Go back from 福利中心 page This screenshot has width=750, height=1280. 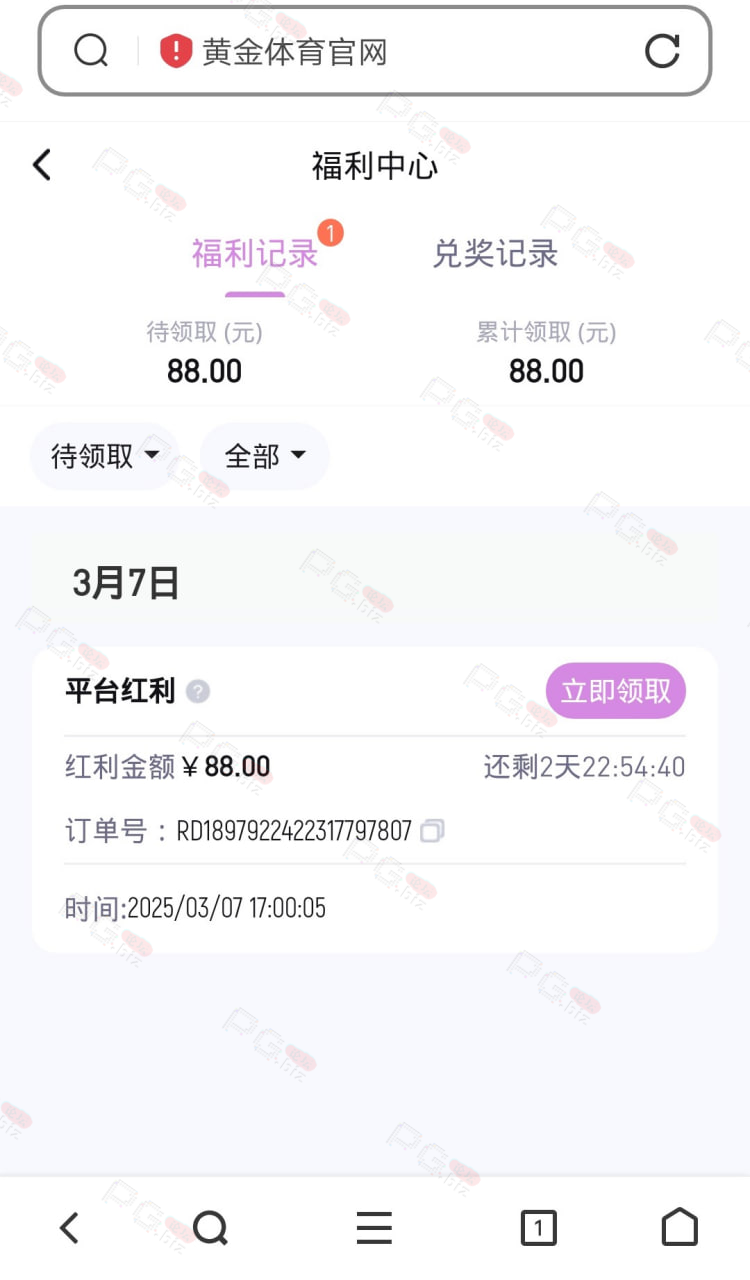(x=41, y=165)
